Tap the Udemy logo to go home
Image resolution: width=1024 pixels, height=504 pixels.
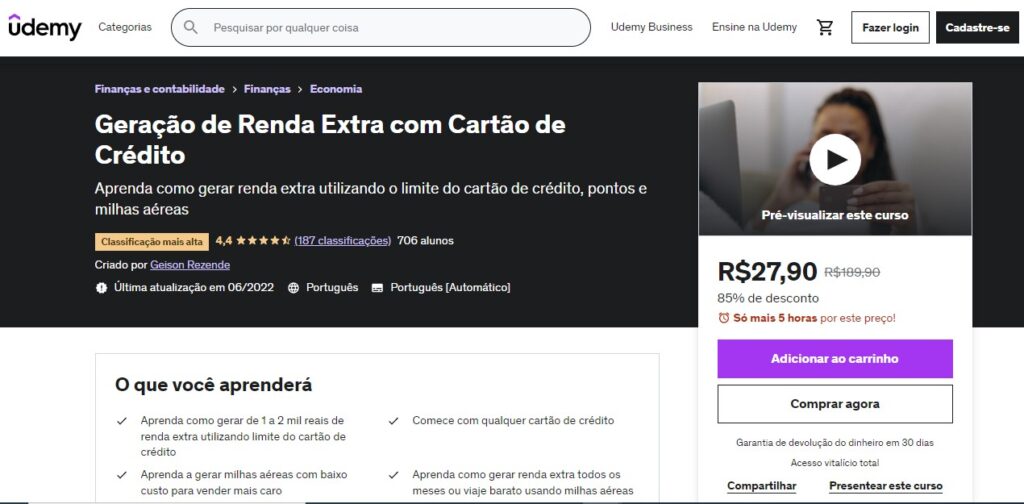coord(45,28)
